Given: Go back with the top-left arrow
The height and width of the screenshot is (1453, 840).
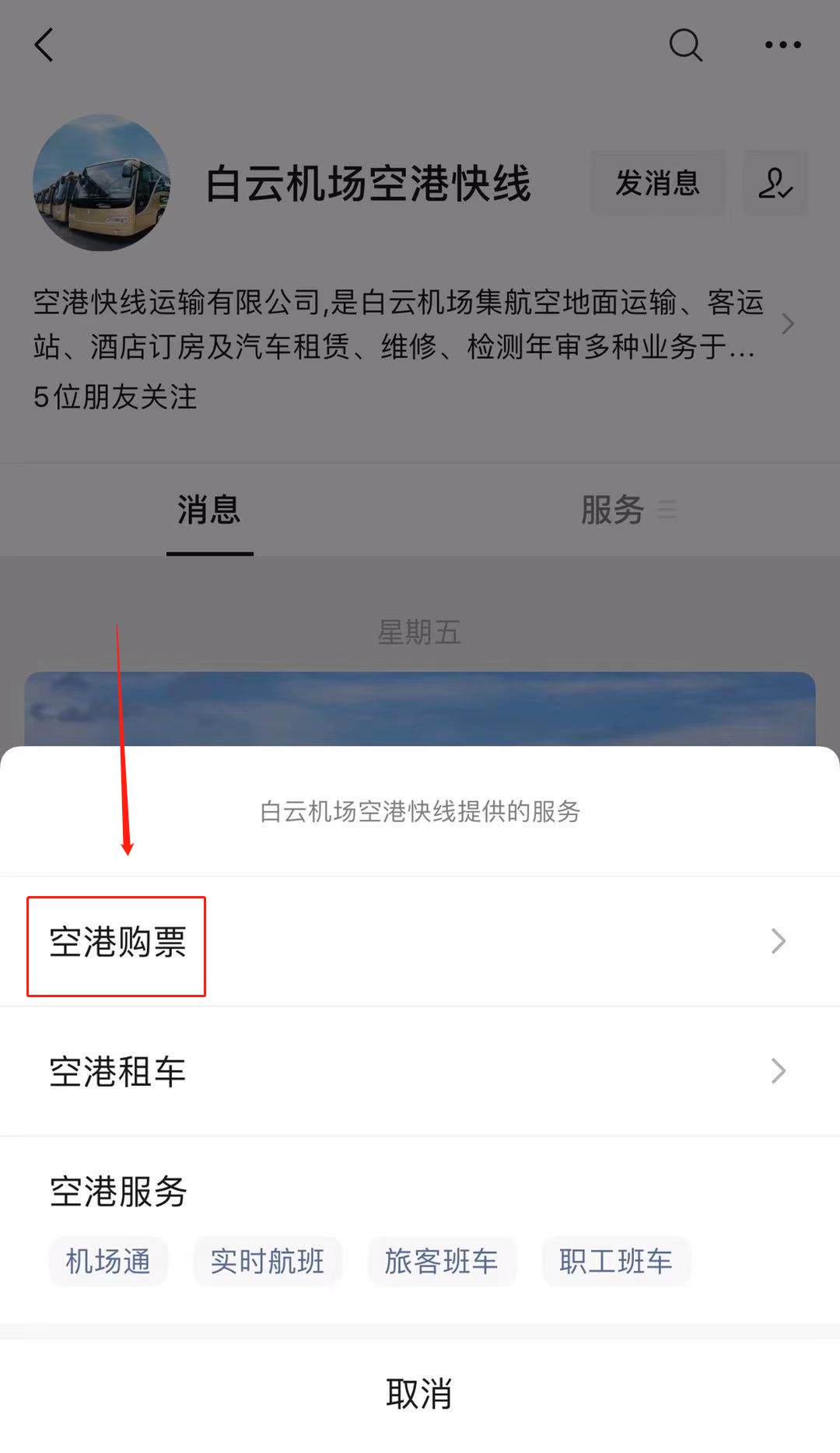Looking at the screenshot, I should point(44,45).
